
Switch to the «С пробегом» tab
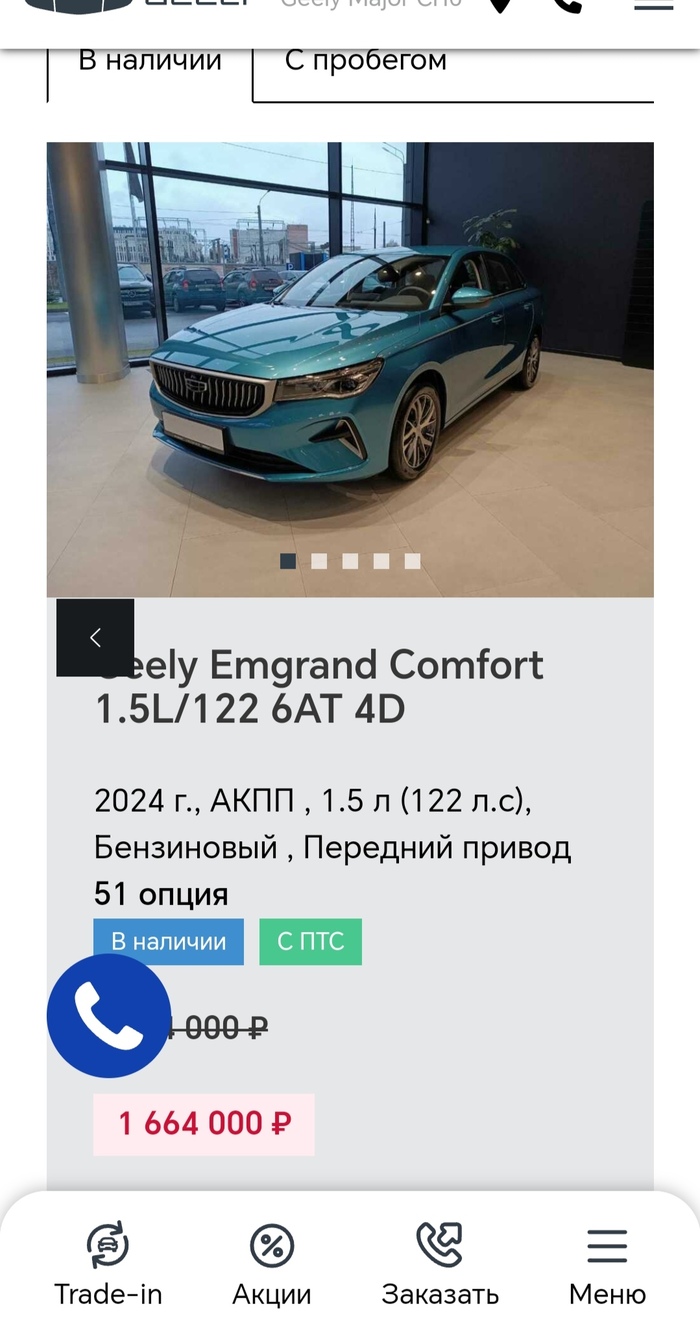365,61
